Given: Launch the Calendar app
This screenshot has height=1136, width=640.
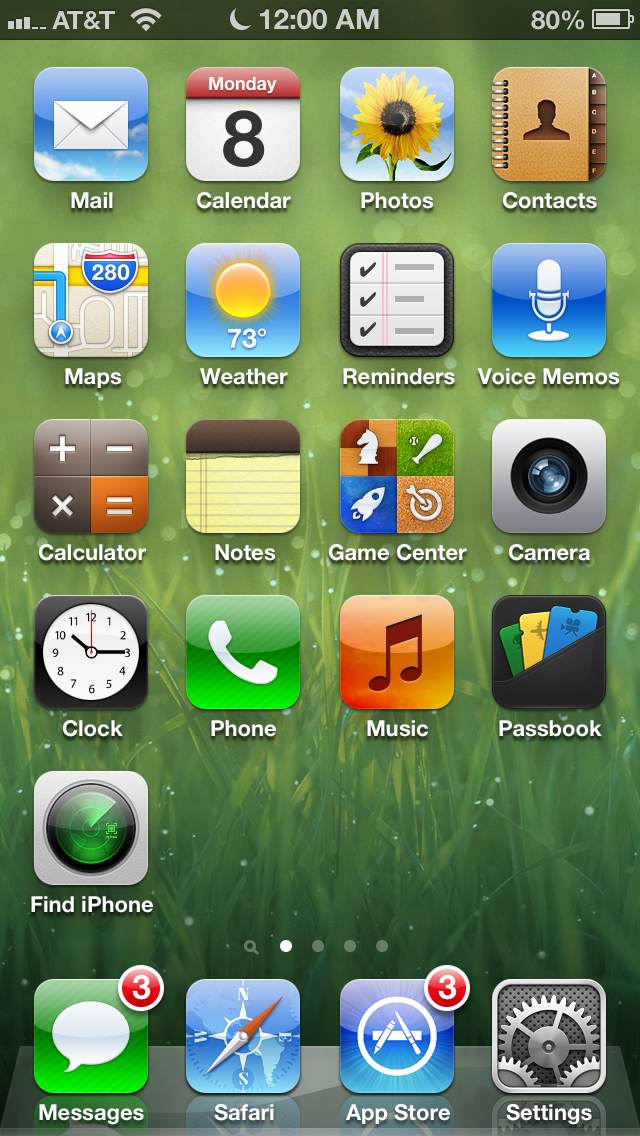Looking at the screenshot, I should click(243, 124).
